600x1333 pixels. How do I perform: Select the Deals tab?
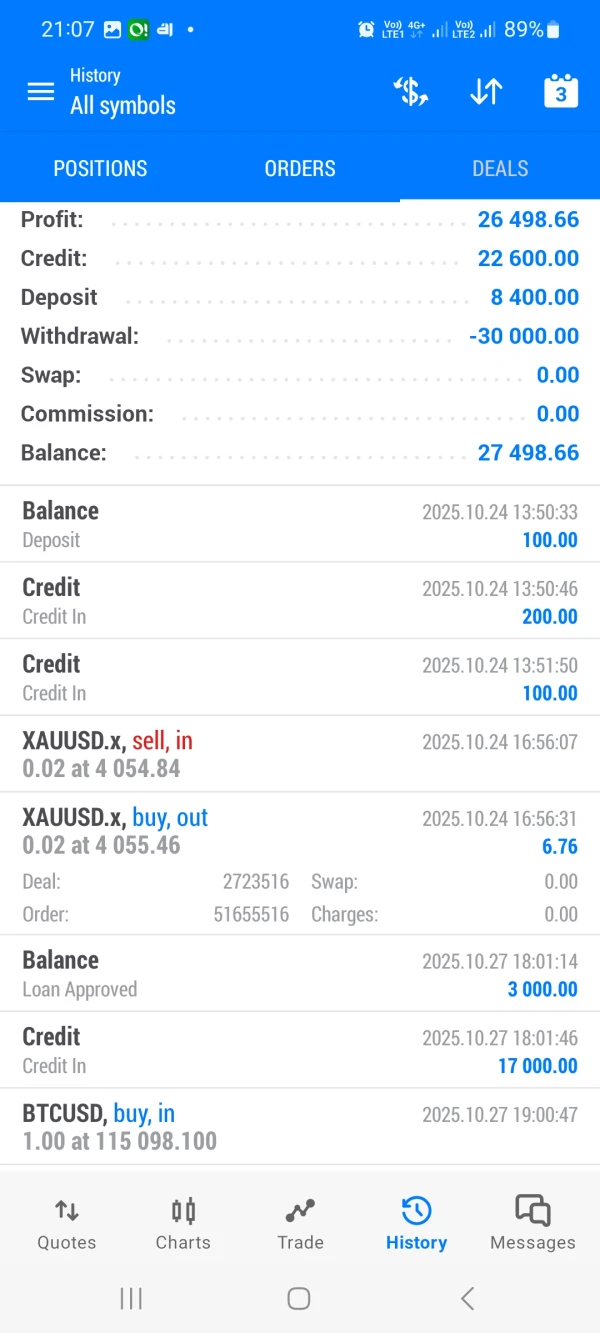[x=500, y=169]
